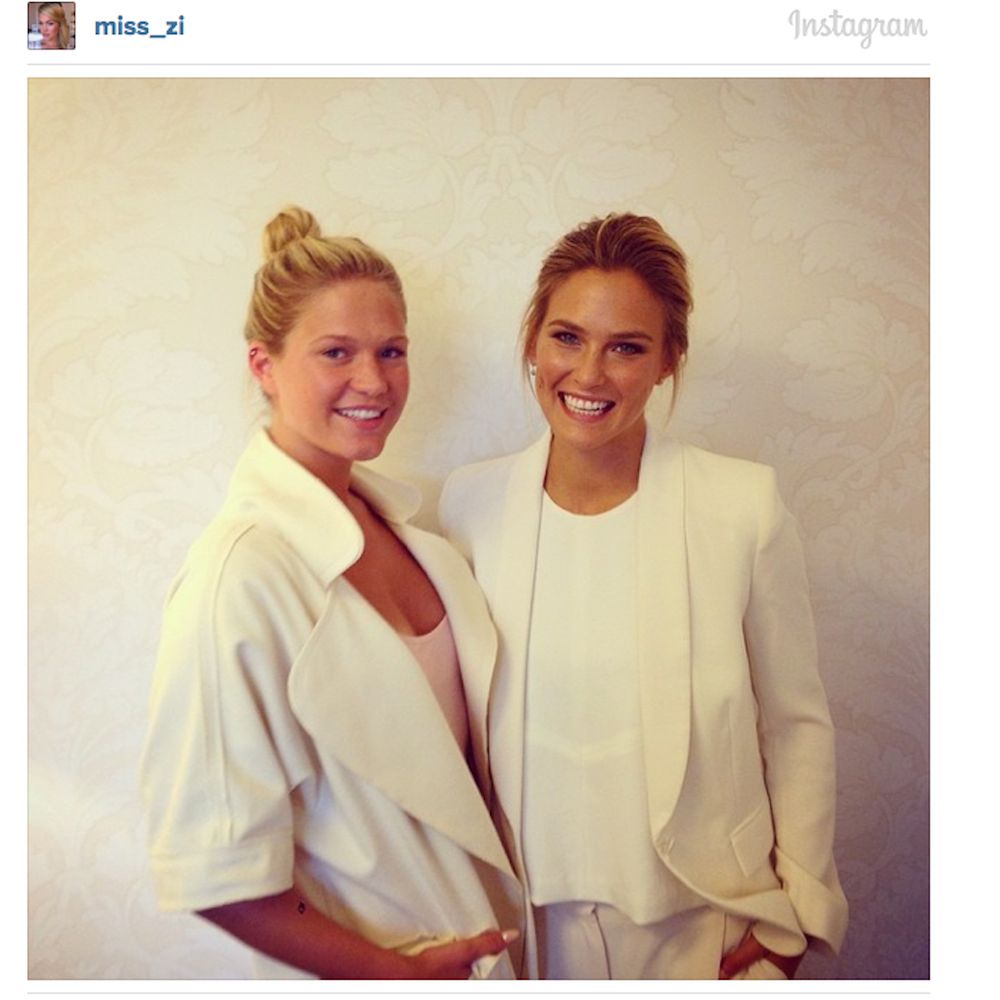Open the posted photo by miss_zi
The image size is (1000, 1000).
[478, 528]
